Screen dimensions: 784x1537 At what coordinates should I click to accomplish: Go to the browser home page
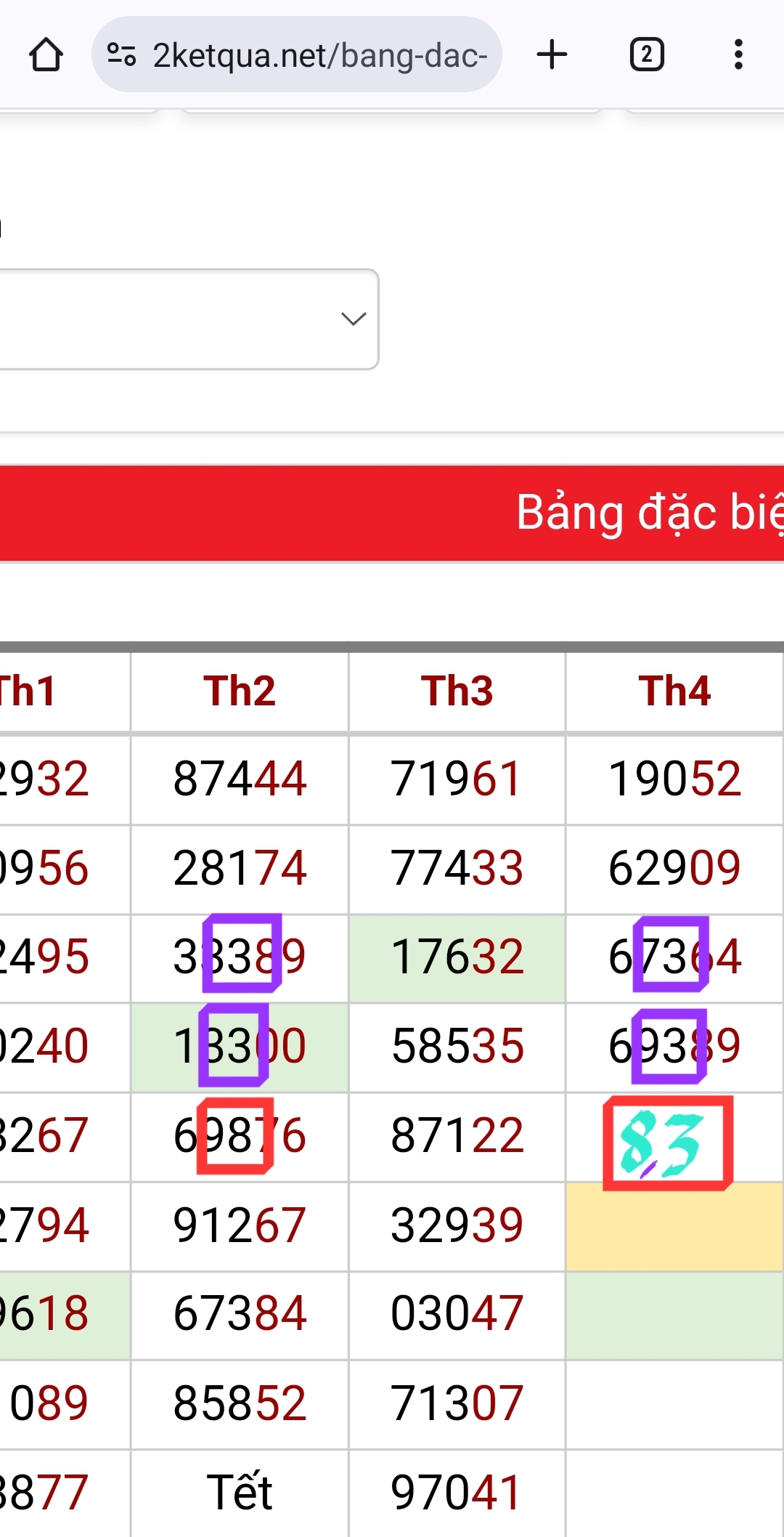[46, 54]
